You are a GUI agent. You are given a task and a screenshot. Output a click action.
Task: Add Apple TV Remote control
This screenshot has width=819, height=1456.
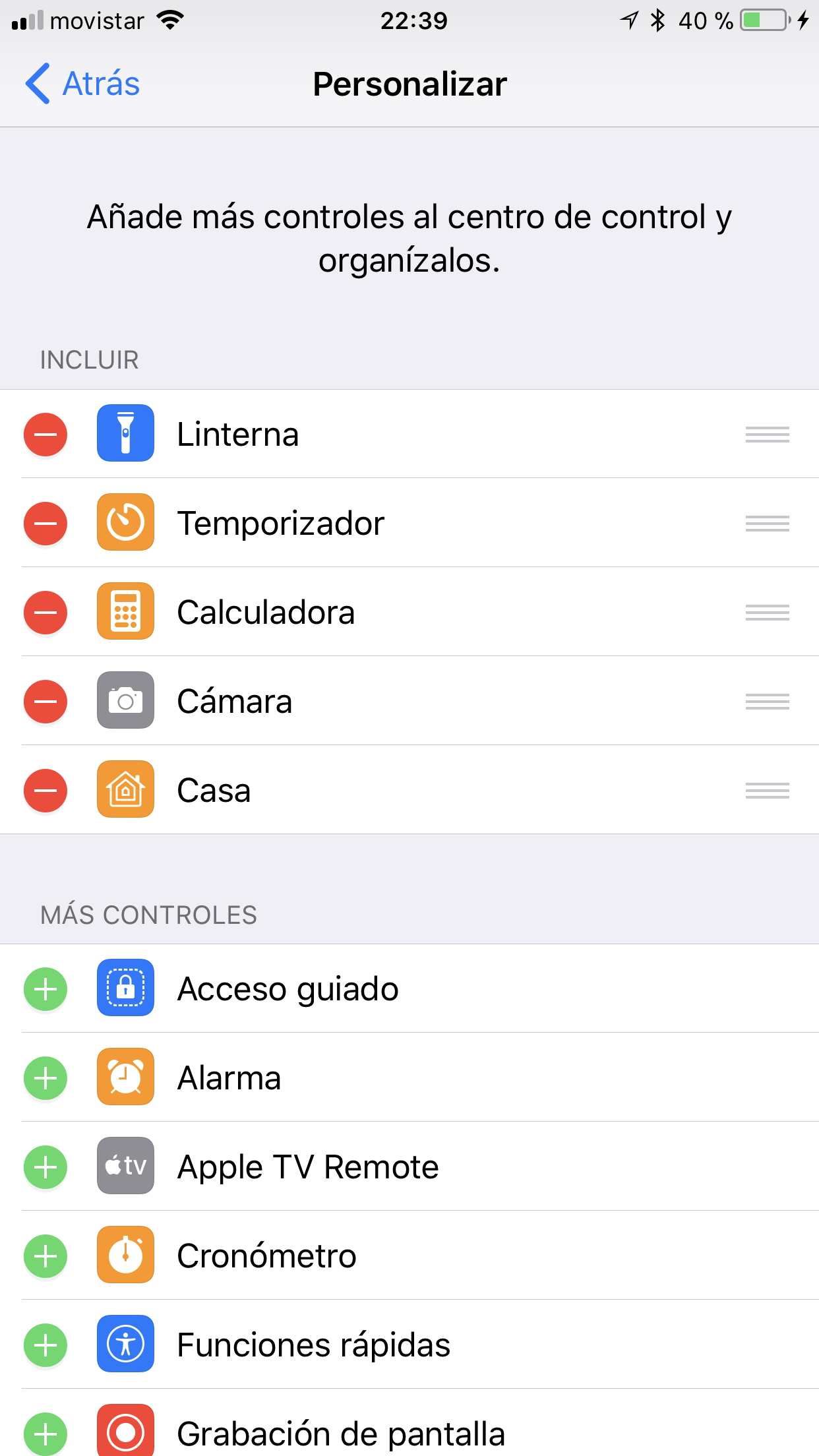[x=45, y=1167]
